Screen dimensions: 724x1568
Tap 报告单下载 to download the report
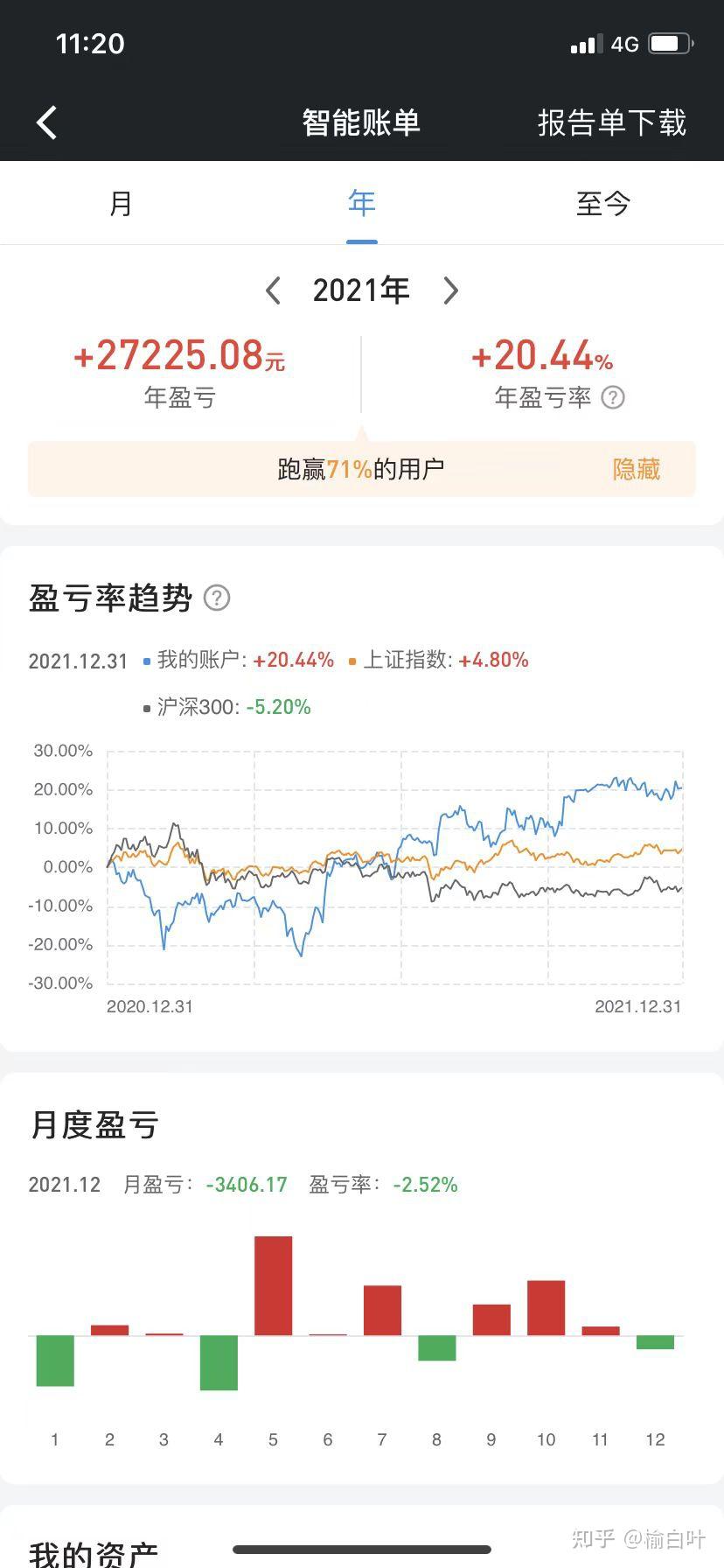[611, 122]
